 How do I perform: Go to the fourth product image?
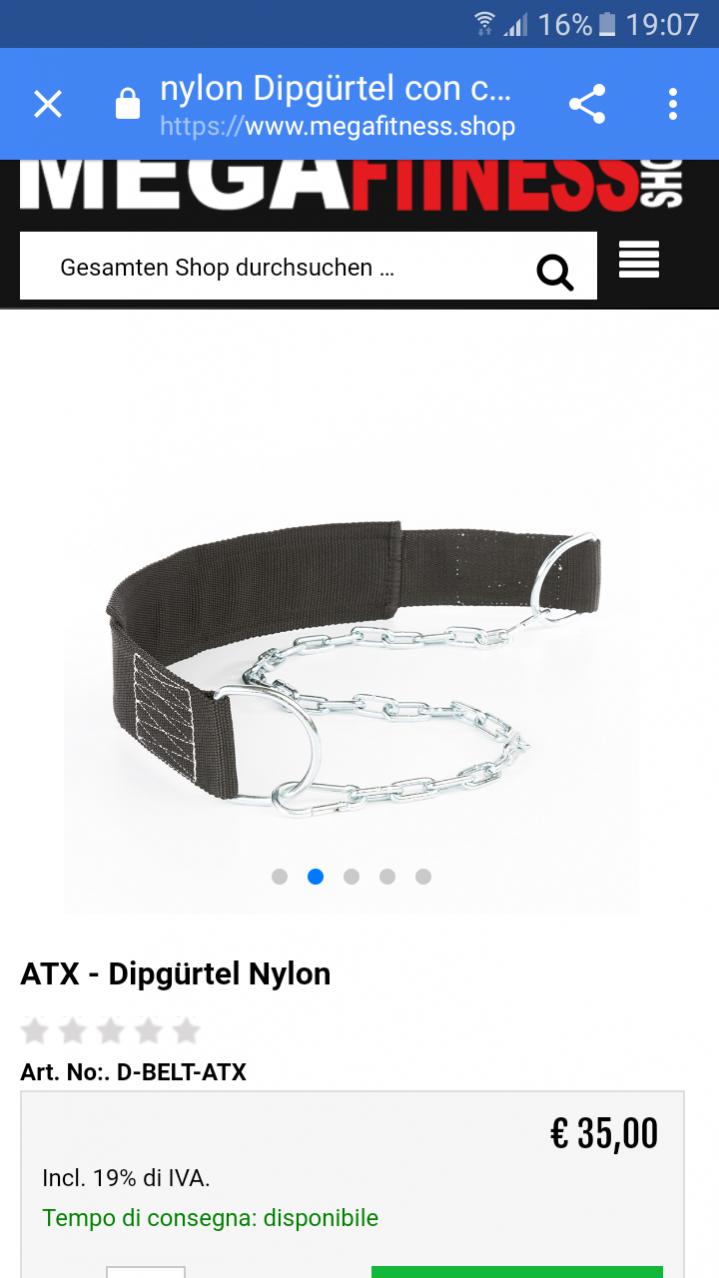[x=388, y=877]
